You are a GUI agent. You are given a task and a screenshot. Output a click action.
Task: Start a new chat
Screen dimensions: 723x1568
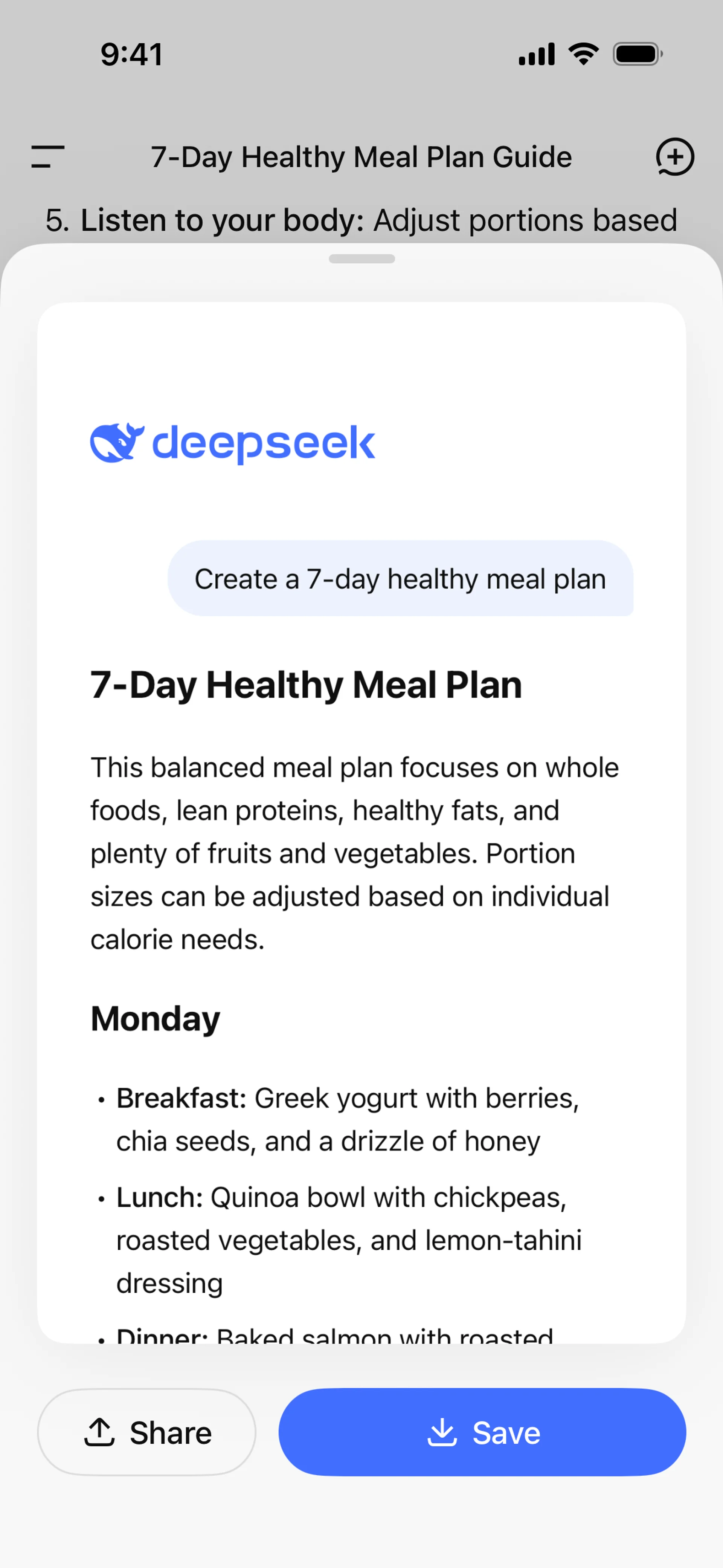pyautogui.click(x=674, y=156)
